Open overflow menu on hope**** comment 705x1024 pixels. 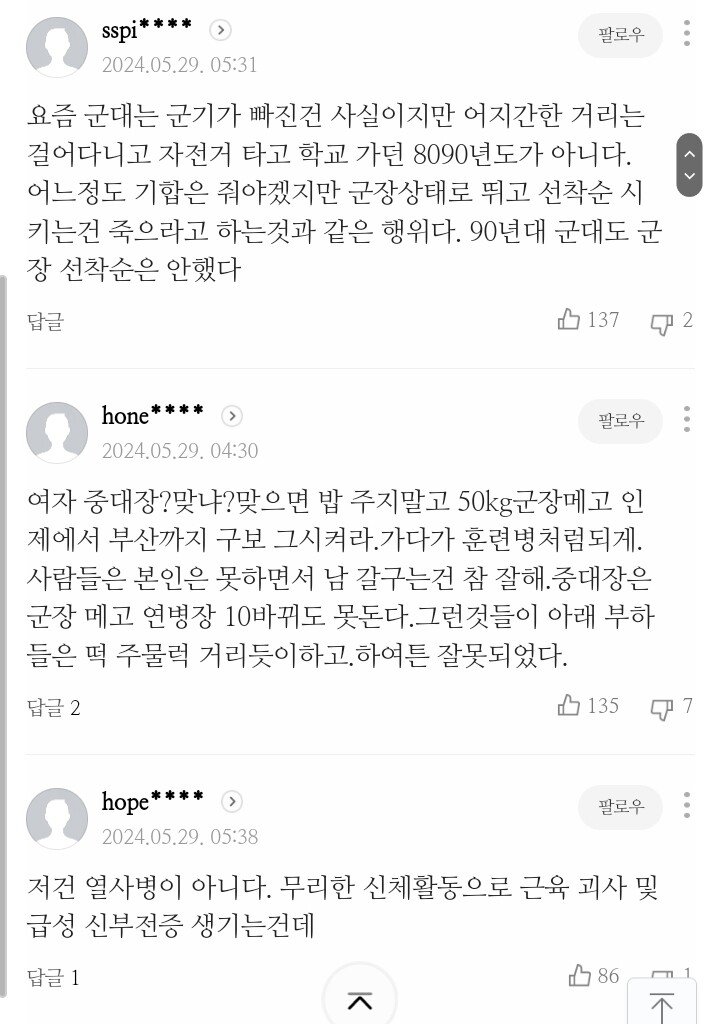(687, 805)
